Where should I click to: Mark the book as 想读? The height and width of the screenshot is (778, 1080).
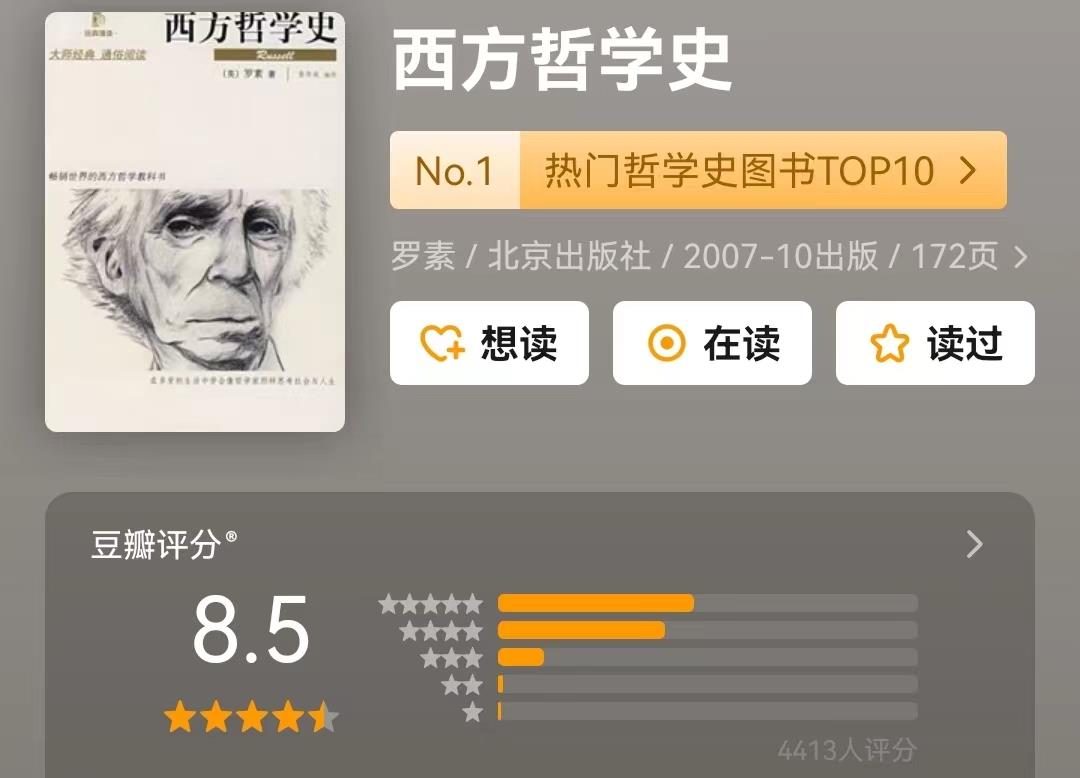tap(489, 343)
